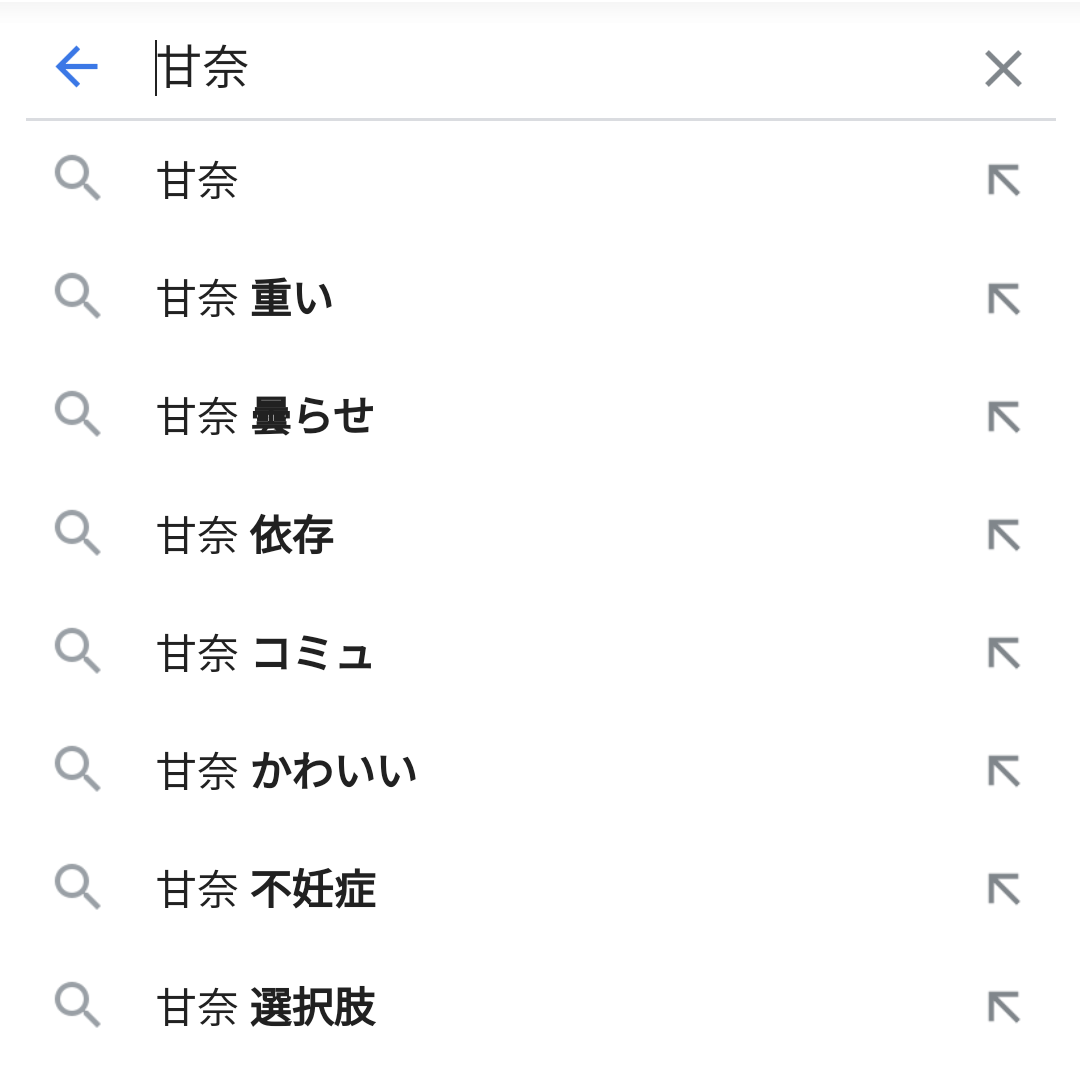Use the arrow beside 甘奈 かわいい
The height and width of the screenshot is (1067, 1080).
click(x=1003, y=772)
